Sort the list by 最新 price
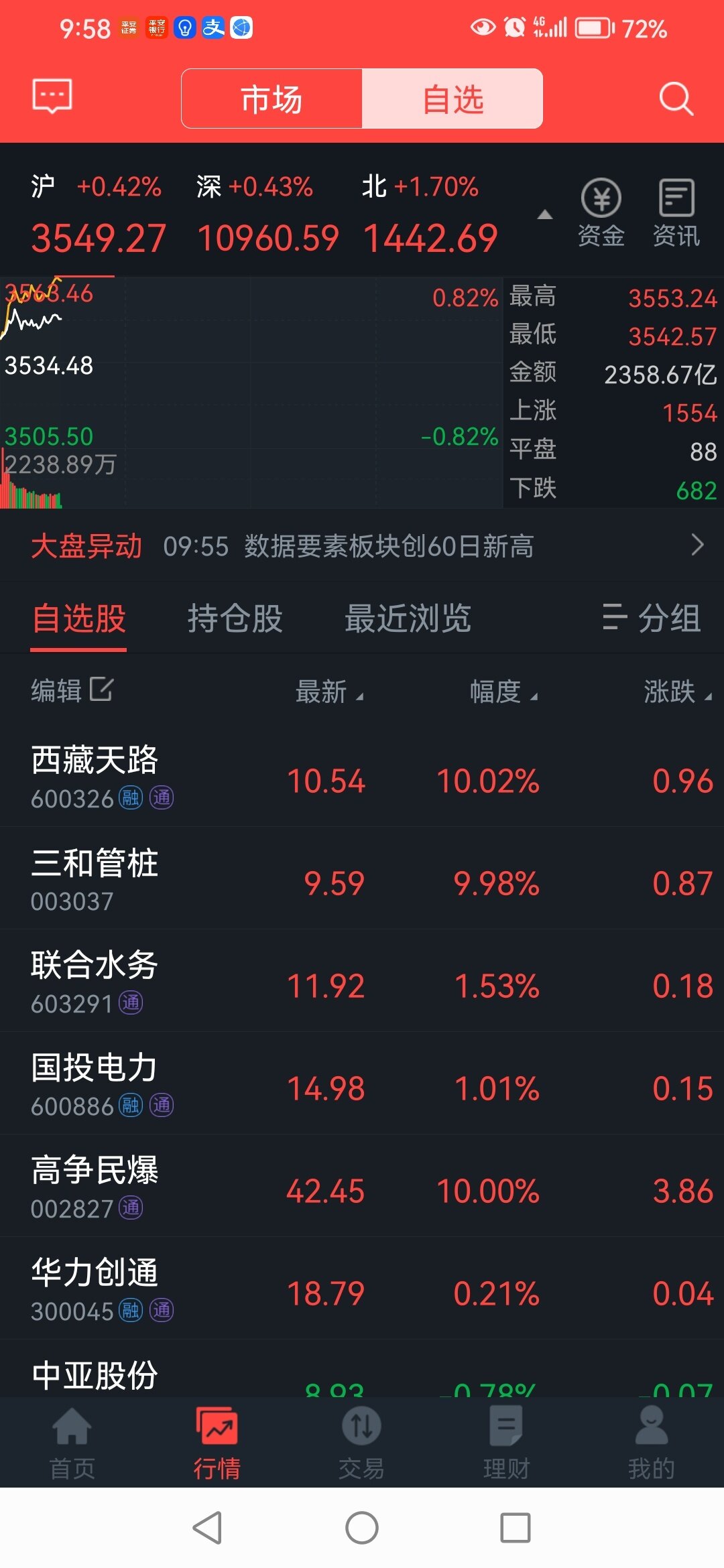Screen dimensions: 724x1568 [x=329, y=691]
